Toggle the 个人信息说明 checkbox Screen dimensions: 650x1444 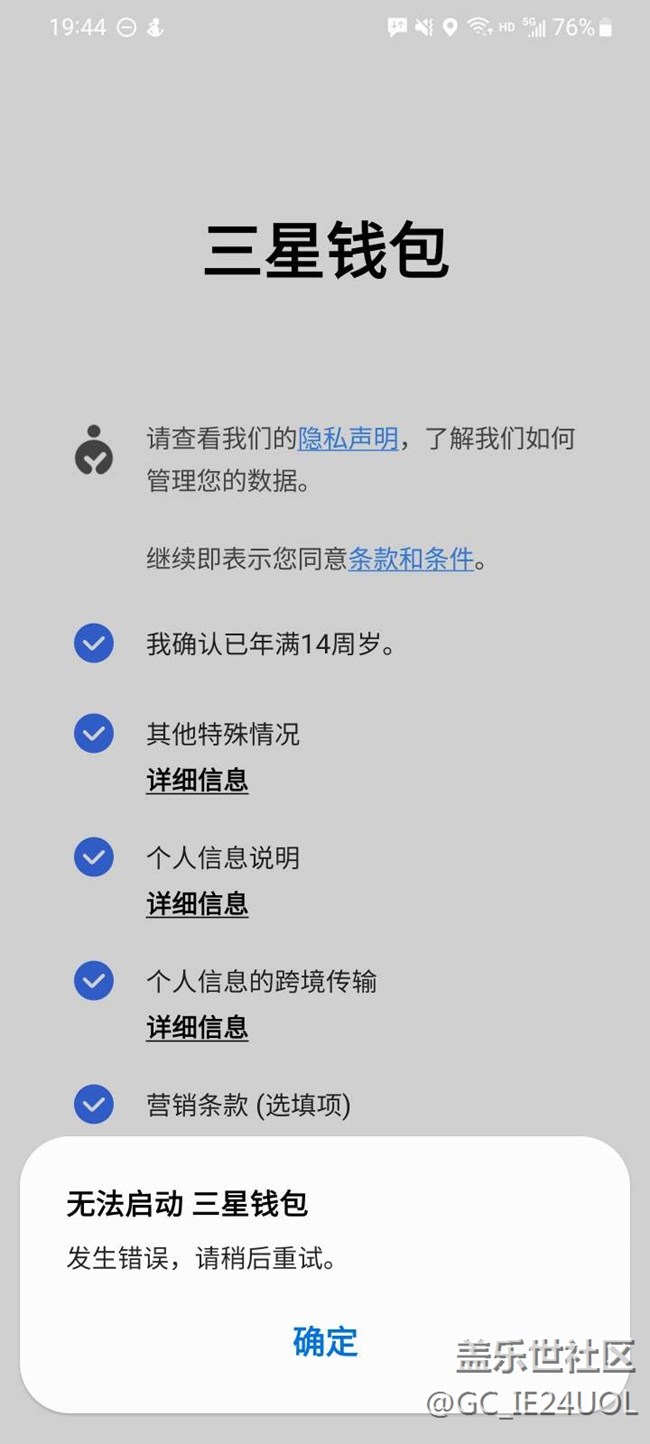click(x=94, y=857)
